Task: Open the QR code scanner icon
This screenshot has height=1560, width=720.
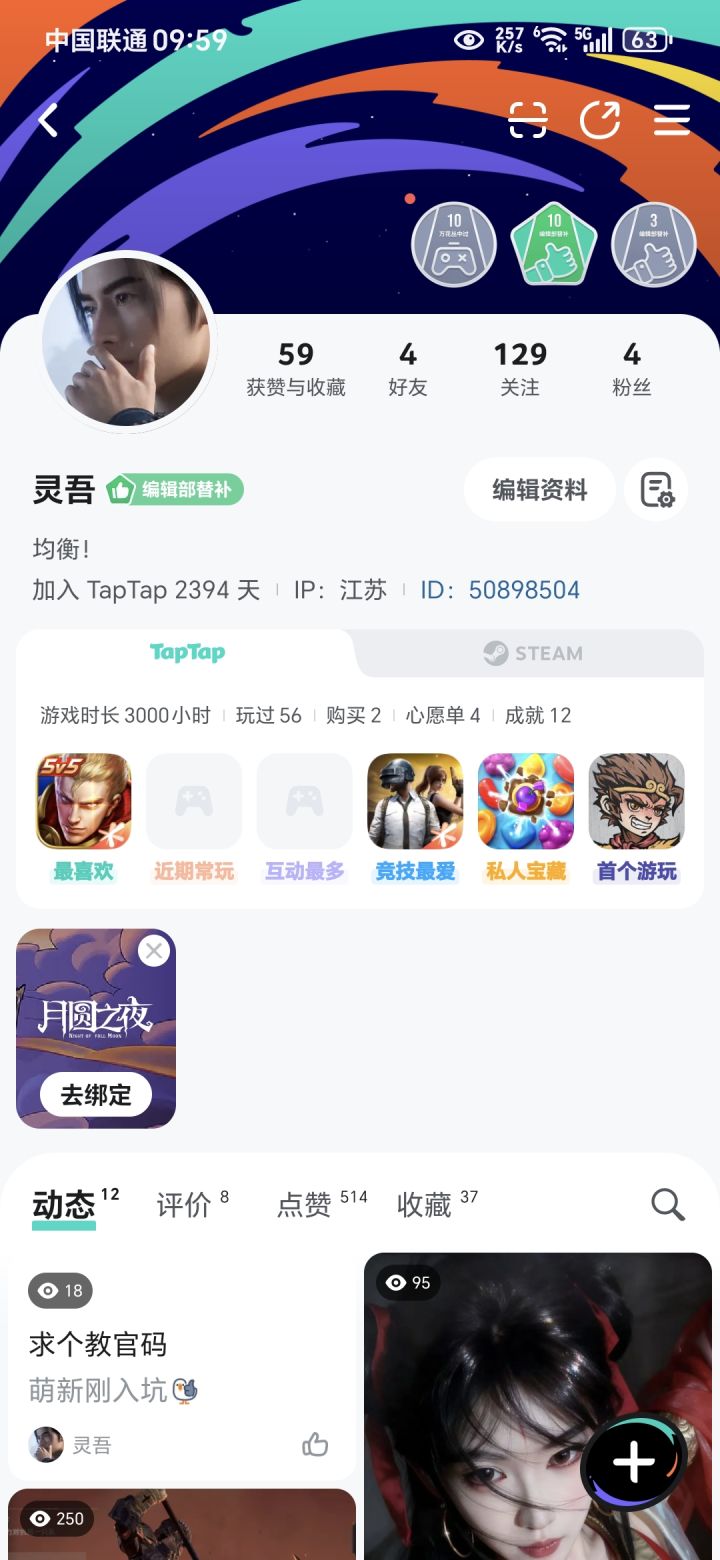Action: tap(527, 119)
